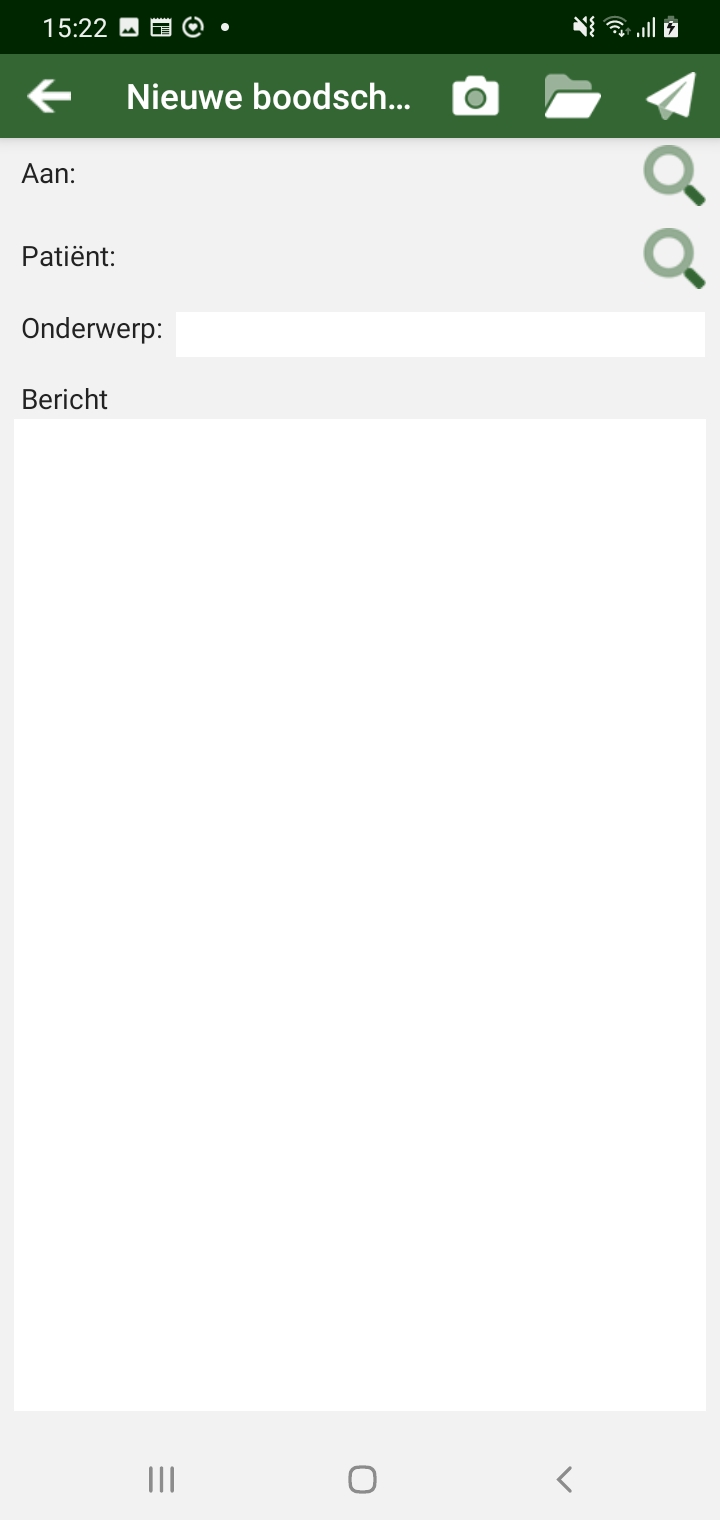720x1520 pixels.
Task: Focus the Onderwerp subject field
Action: tap(440, 334)
